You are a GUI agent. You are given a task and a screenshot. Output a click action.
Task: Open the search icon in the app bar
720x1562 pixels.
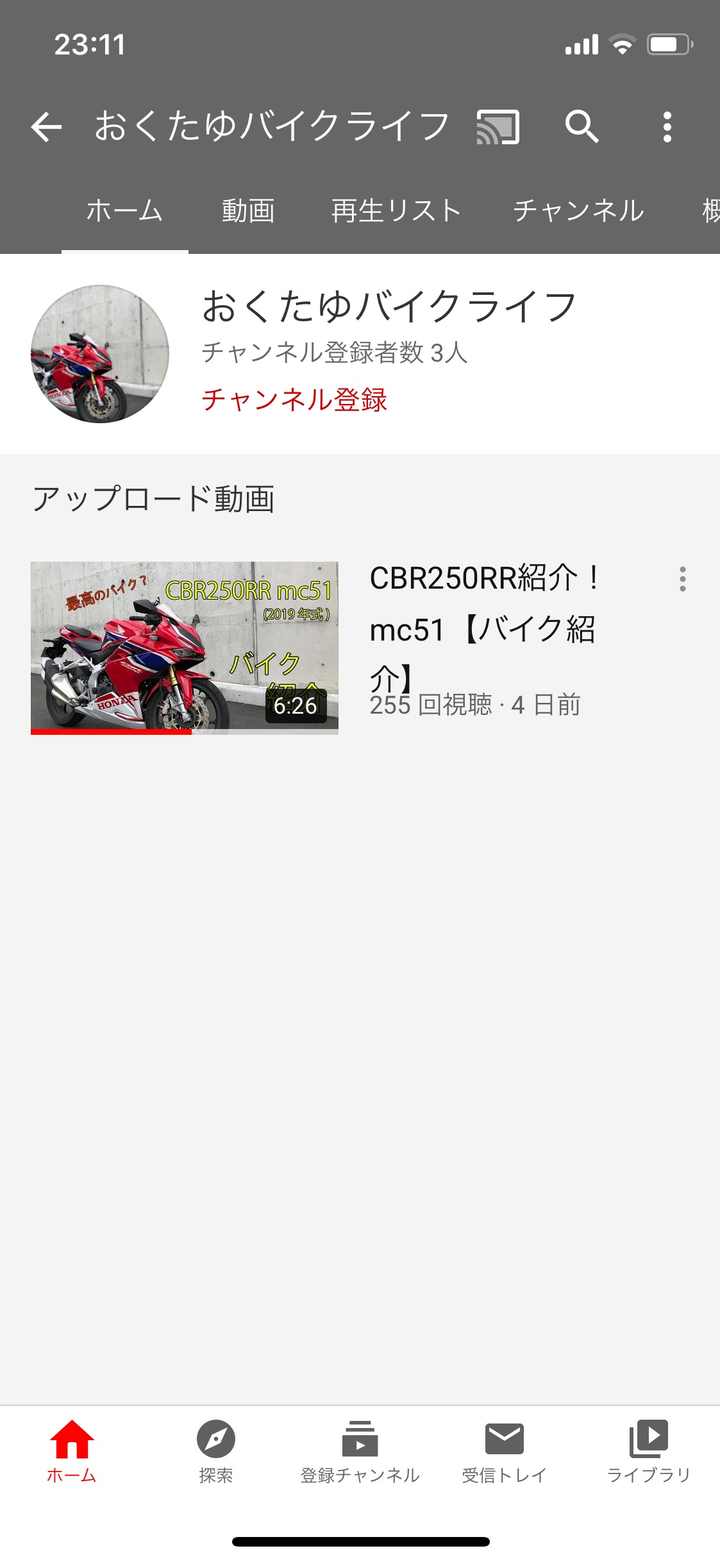[x=582, y=127]
